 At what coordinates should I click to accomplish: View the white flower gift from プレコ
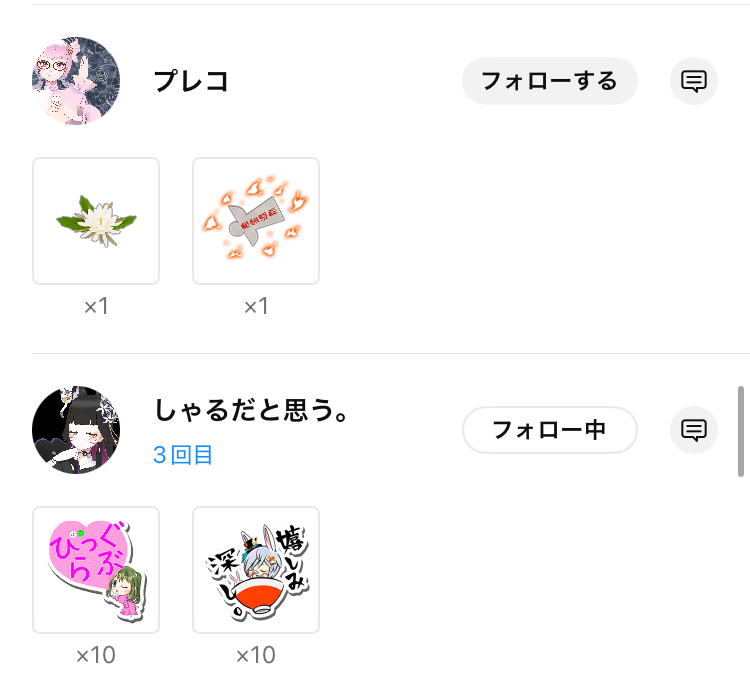click(x=96, y=221)
